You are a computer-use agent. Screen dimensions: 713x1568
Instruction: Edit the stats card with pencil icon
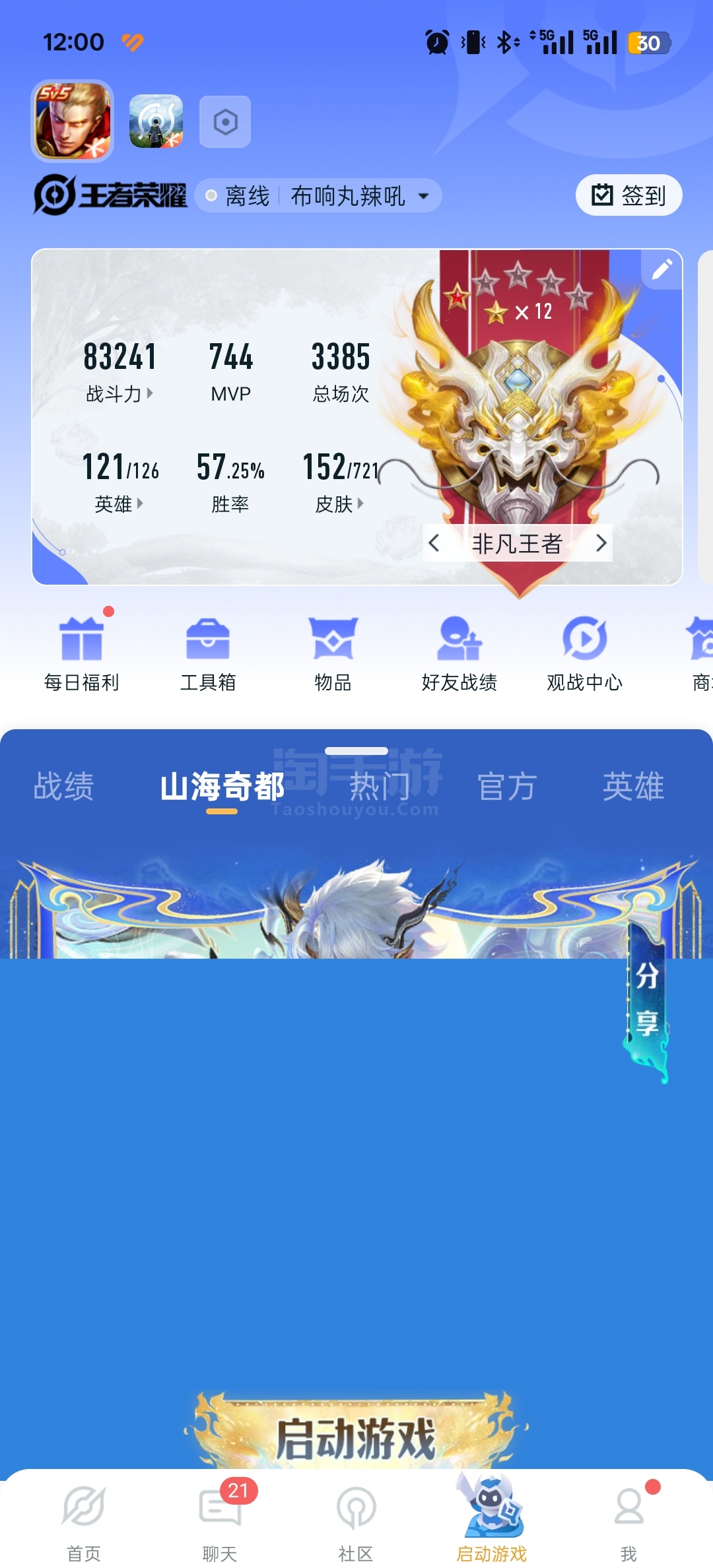[662, 269]
